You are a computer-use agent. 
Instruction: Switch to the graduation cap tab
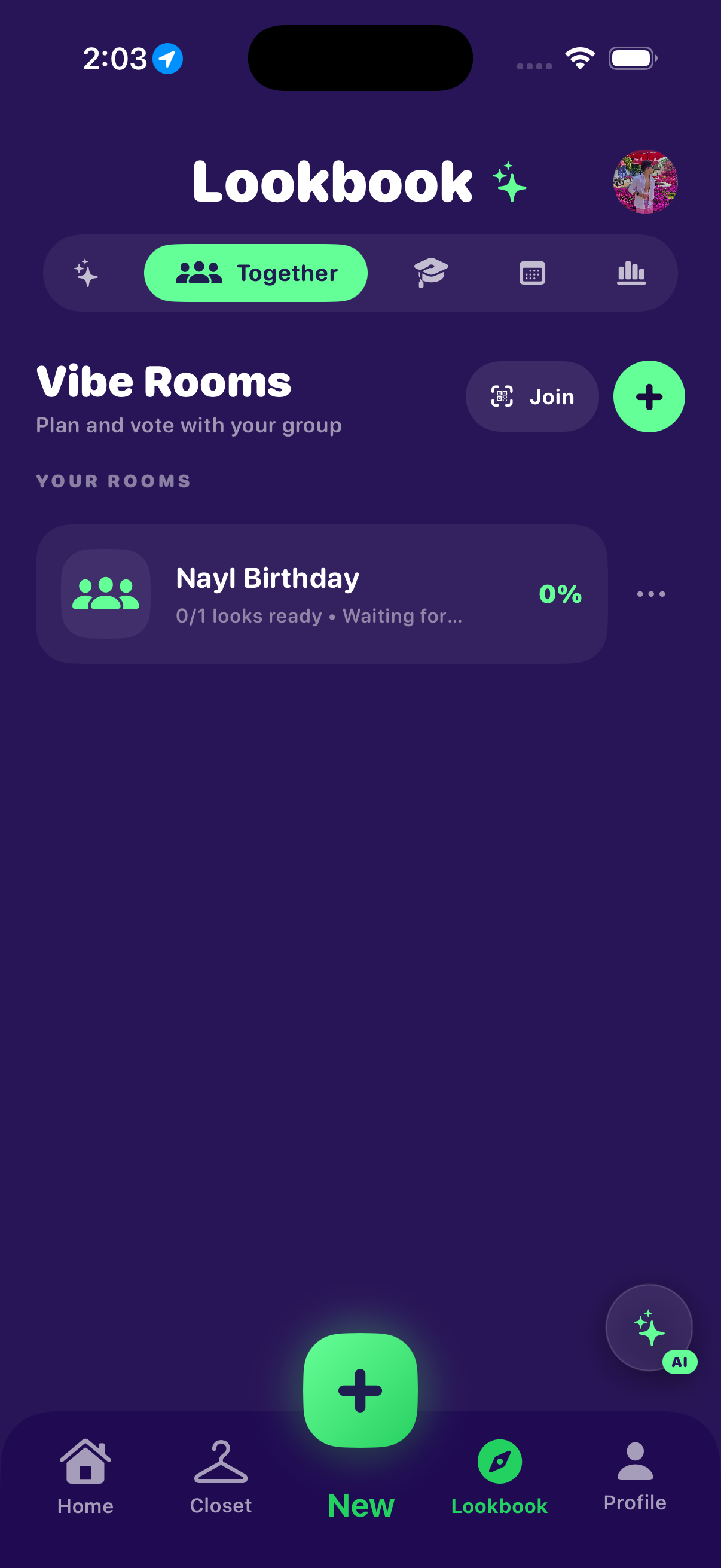(x=431, y=273)
